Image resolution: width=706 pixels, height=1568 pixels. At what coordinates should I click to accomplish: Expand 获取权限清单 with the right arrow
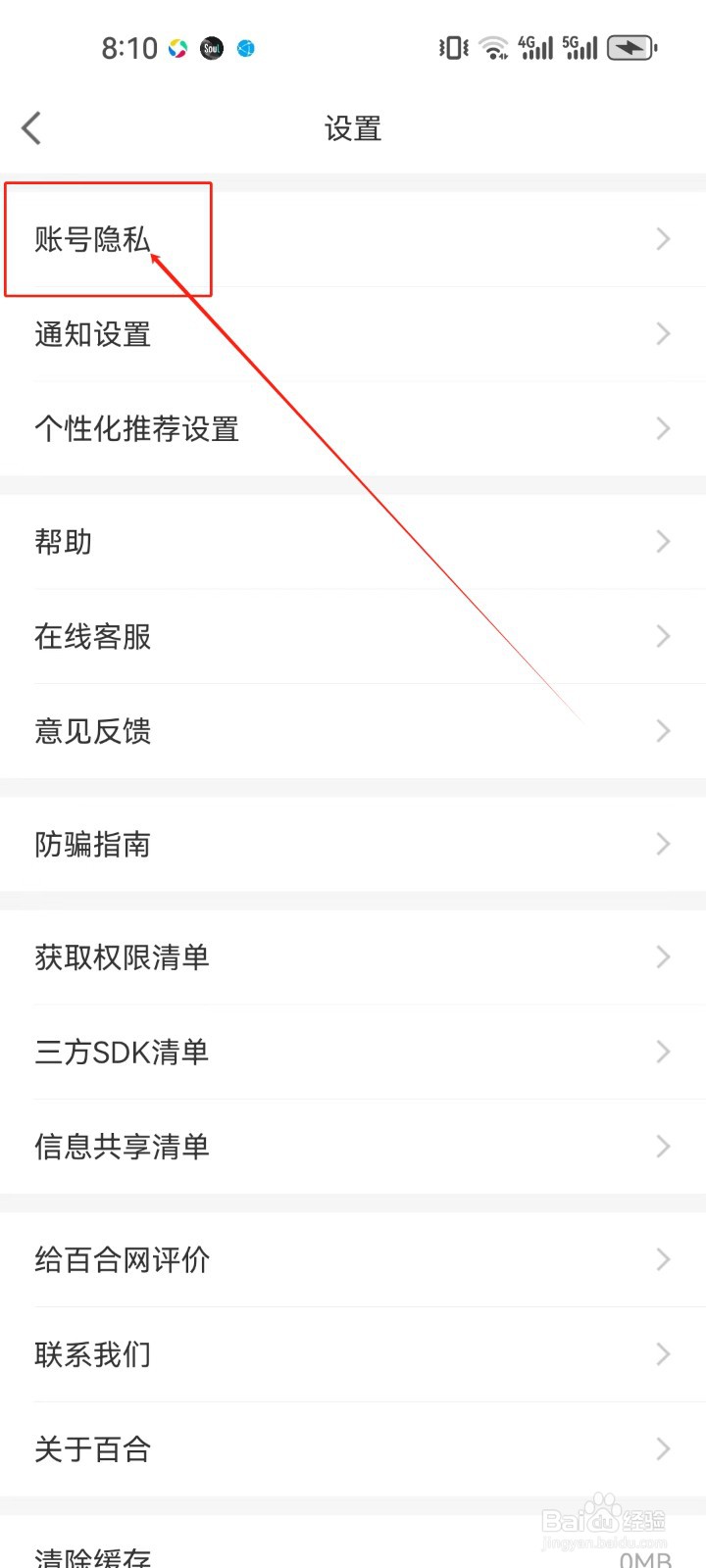(663, 957)
